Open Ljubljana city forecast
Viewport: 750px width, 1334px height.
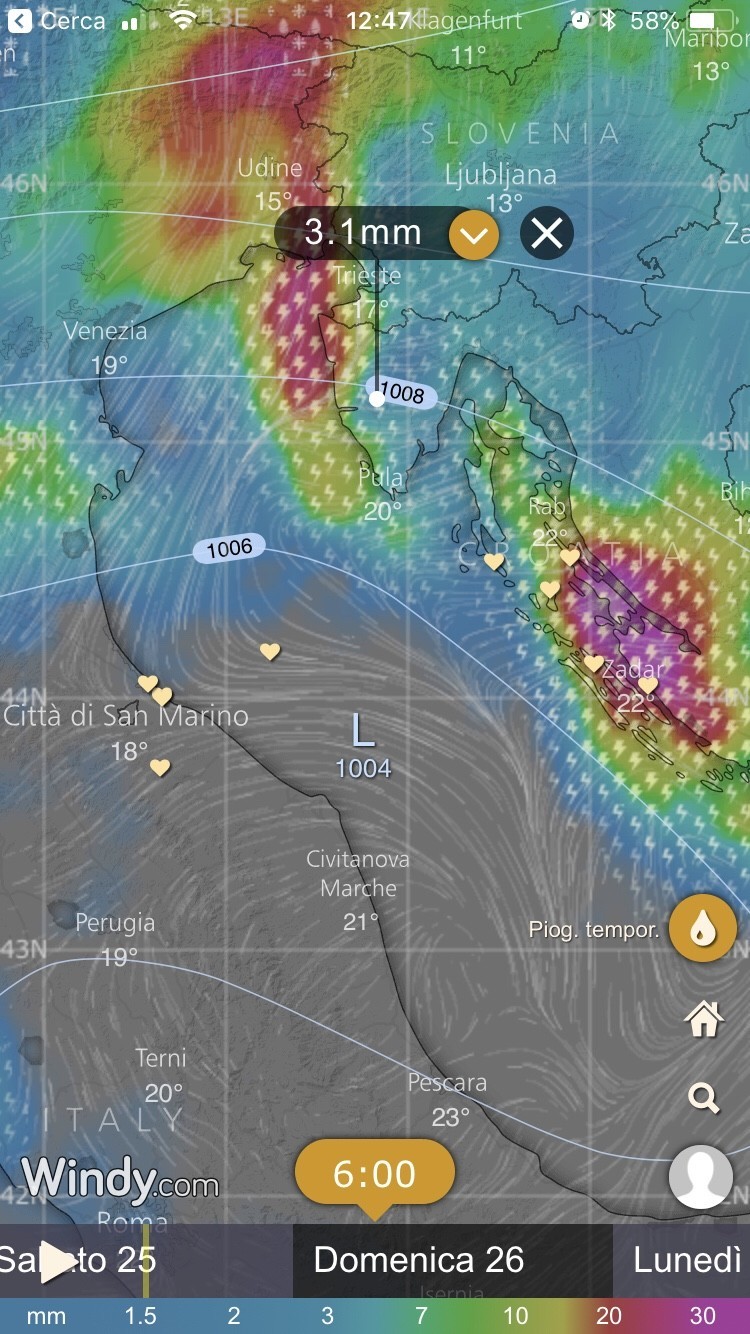click(500, 176)
